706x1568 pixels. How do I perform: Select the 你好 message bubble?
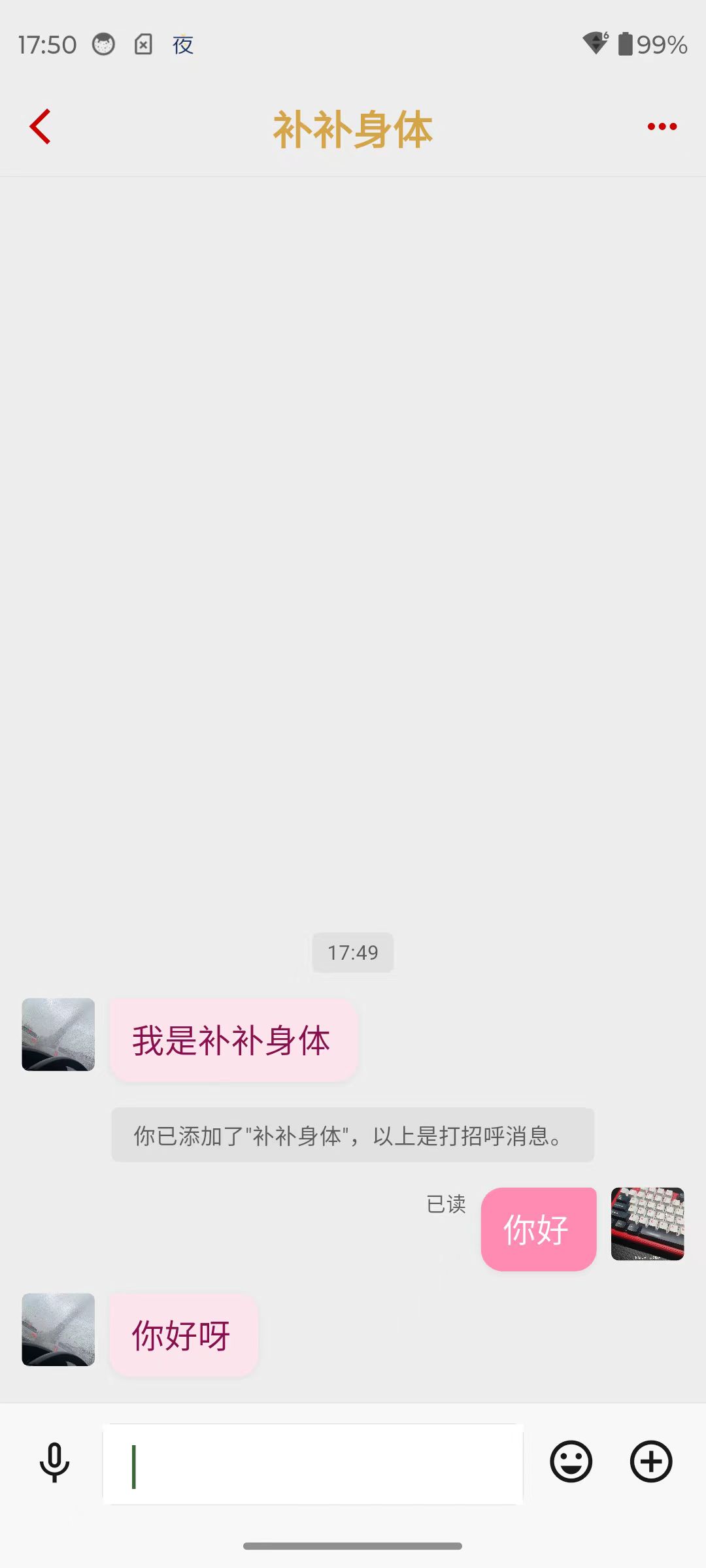537,1227
